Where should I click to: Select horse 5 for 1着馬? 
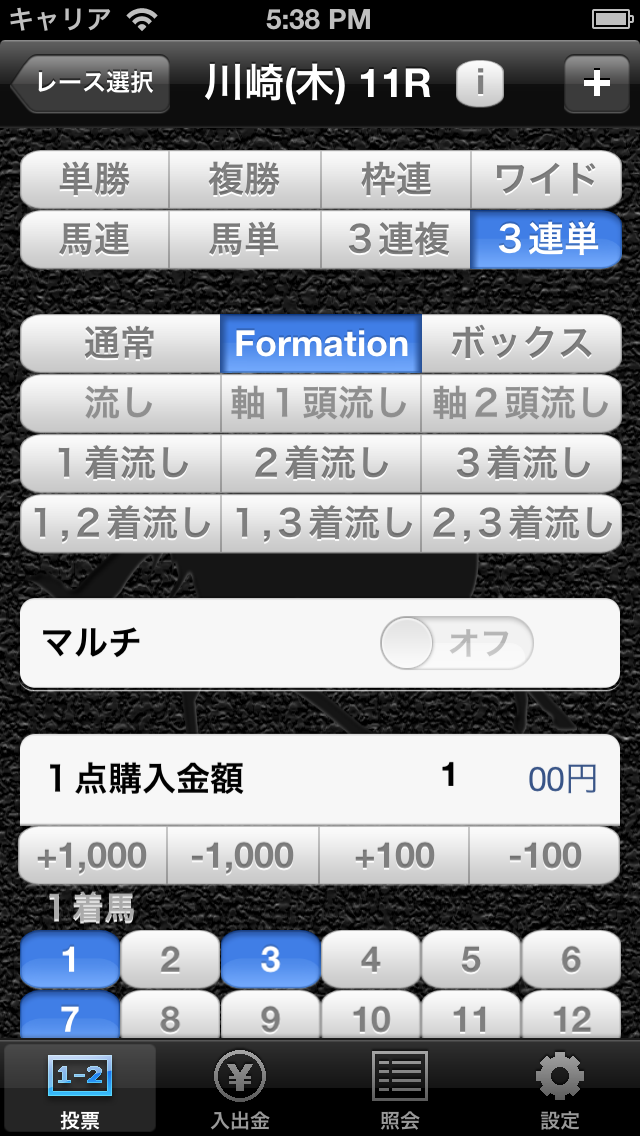(x=471, y=960)
